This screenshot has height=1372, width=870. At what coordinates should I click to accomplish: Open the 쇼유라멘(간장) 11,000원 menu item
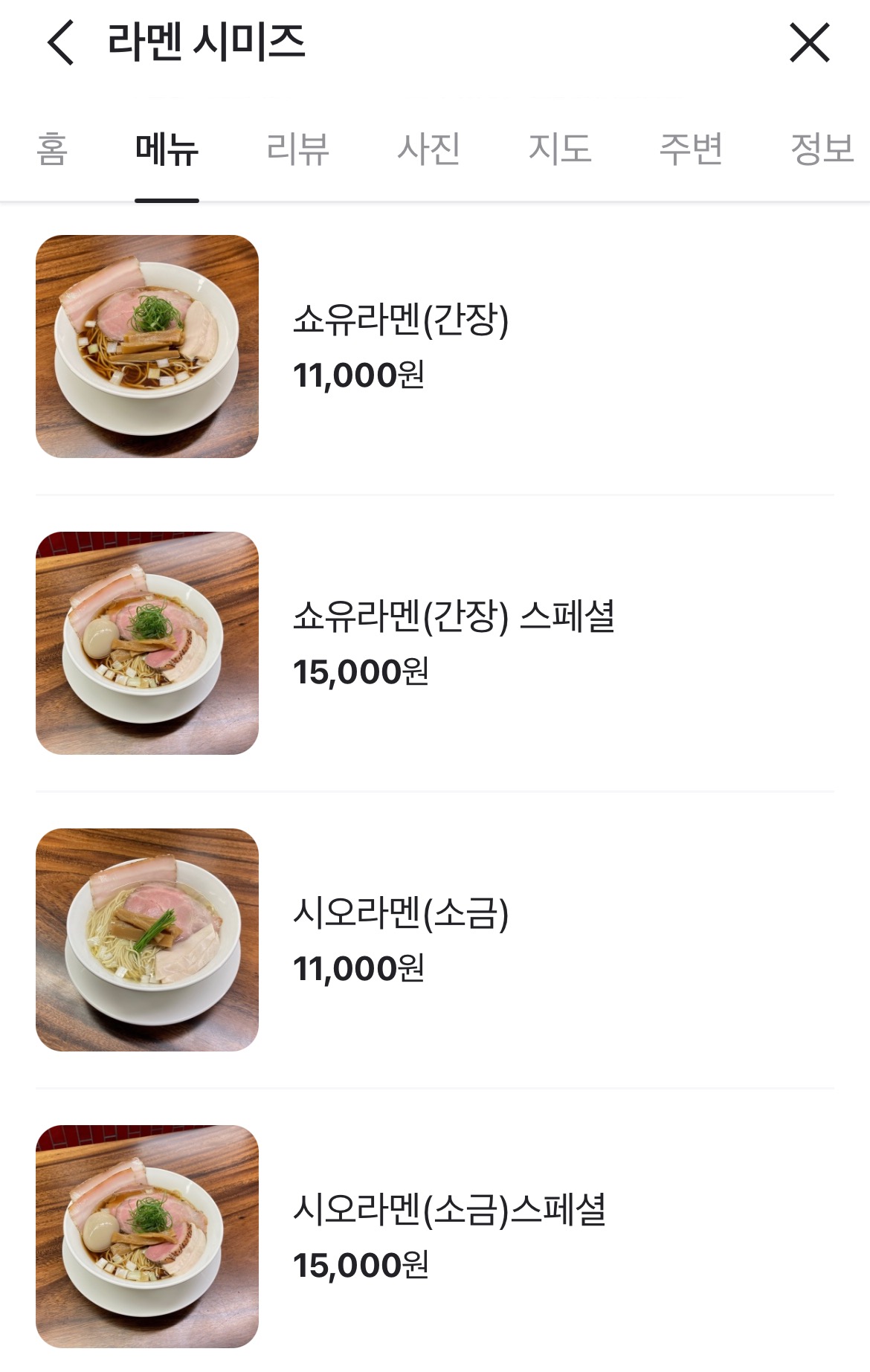pyautogui.click(x=402, y=347)
